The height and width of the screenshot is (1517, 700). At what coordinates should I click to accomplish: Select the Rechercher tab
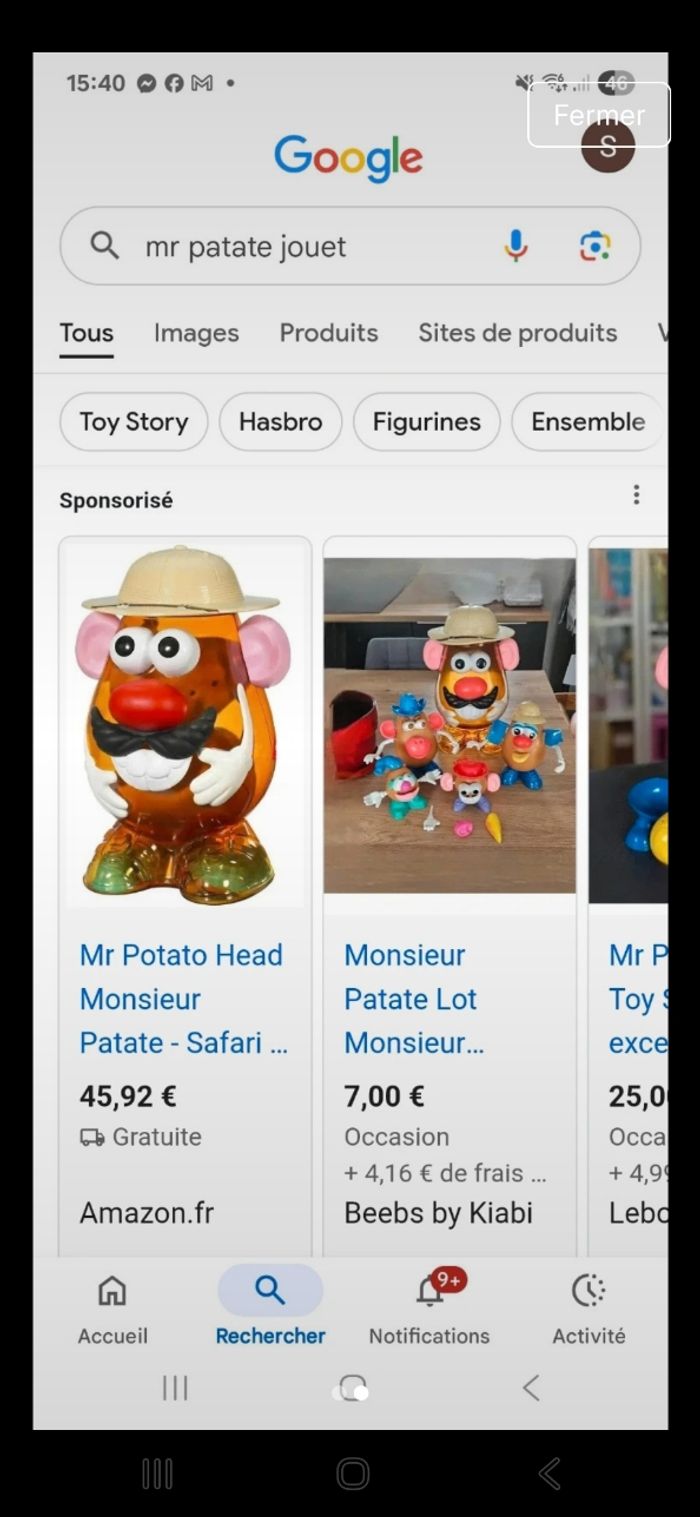(x=270, y=1308)
